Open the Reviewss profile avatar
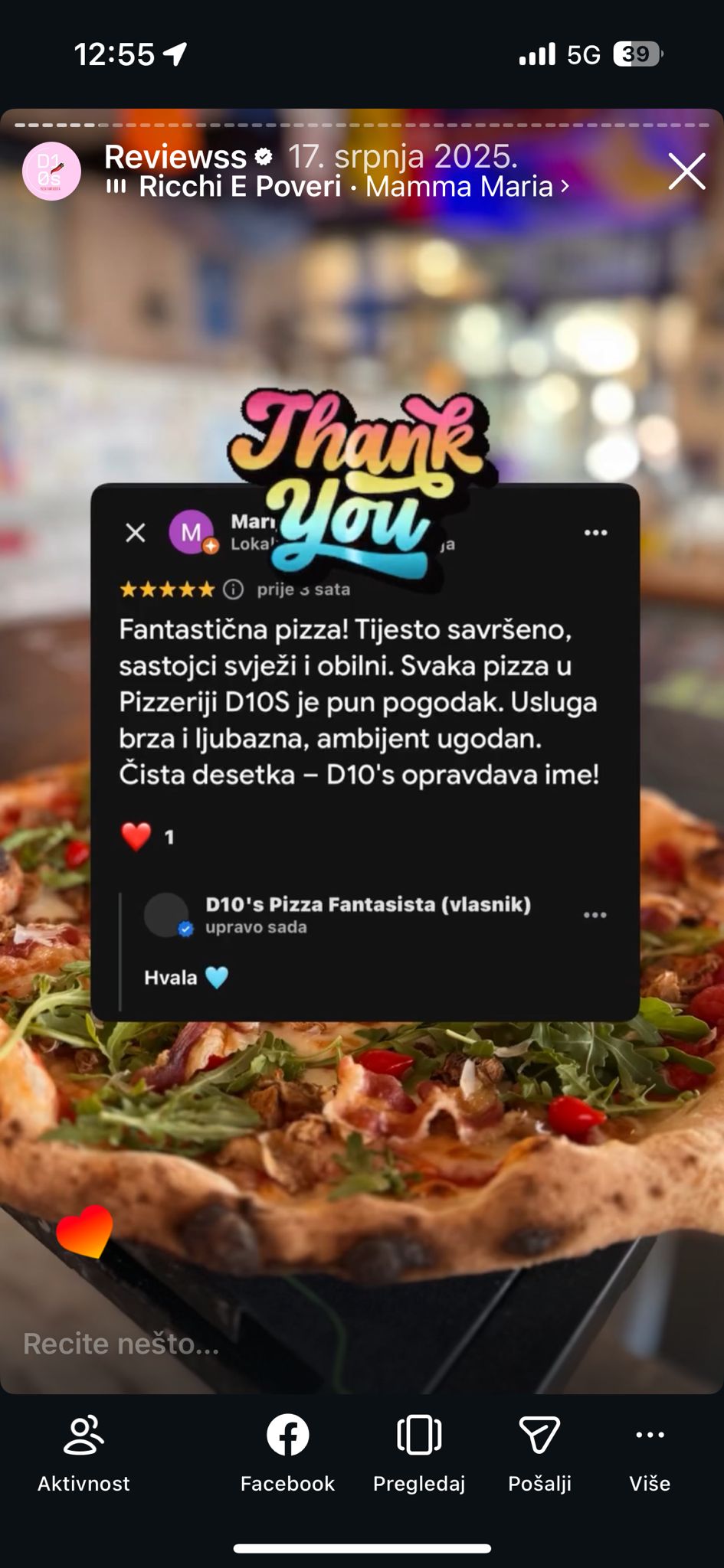Viewport: 724px width, 1568px height. pyautogui.click(x=51, y=171)
